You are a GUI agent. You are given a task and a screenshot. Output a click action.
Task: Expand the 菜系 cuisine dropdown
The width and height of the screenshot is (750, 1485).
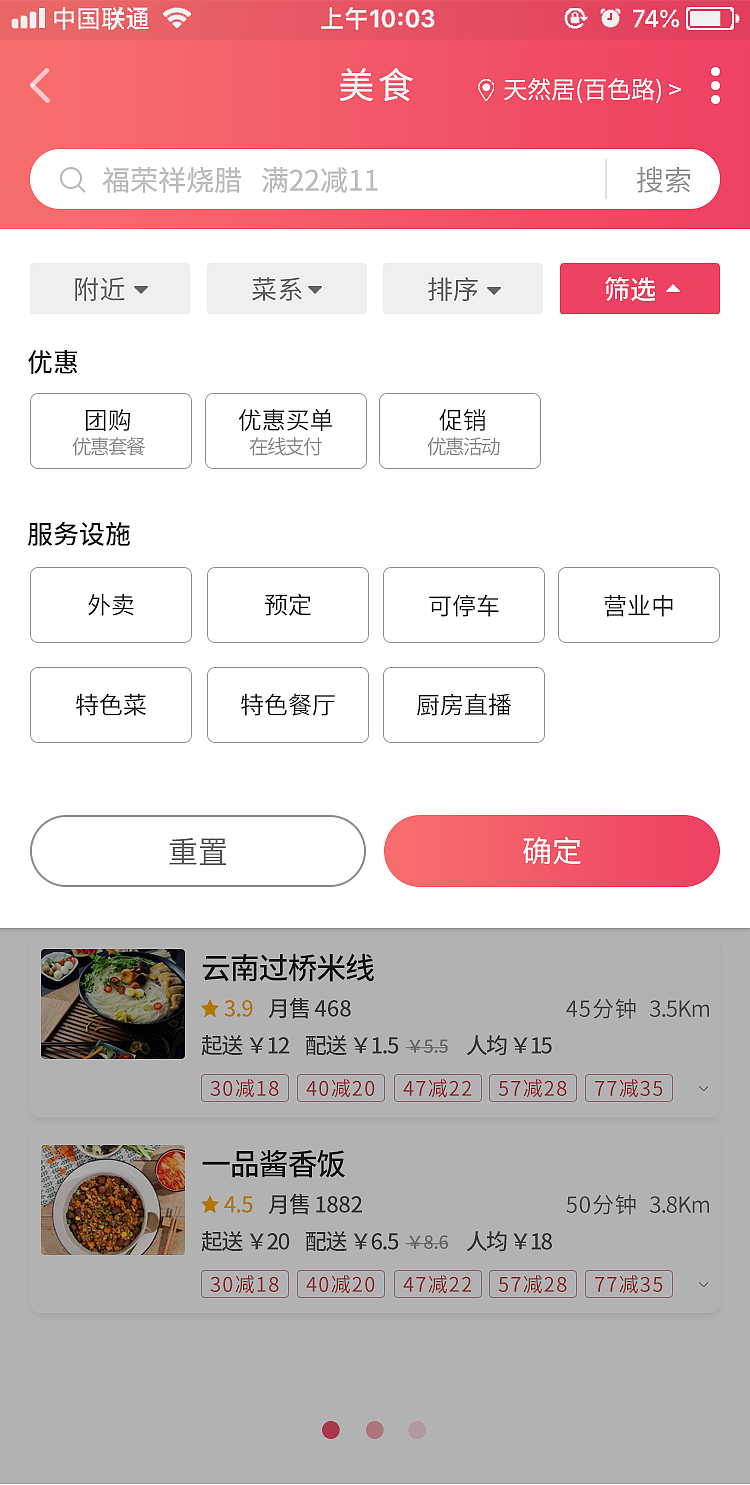pyautogui.click(x=286, y=288)
